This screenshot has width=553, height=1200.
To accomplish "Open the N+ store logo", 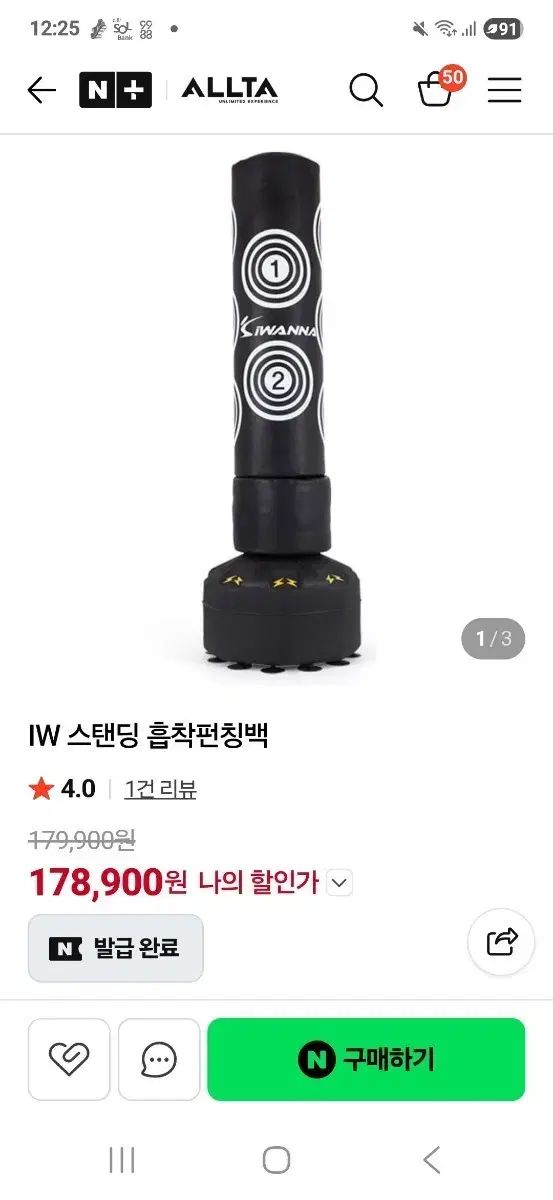I will 115,91.
